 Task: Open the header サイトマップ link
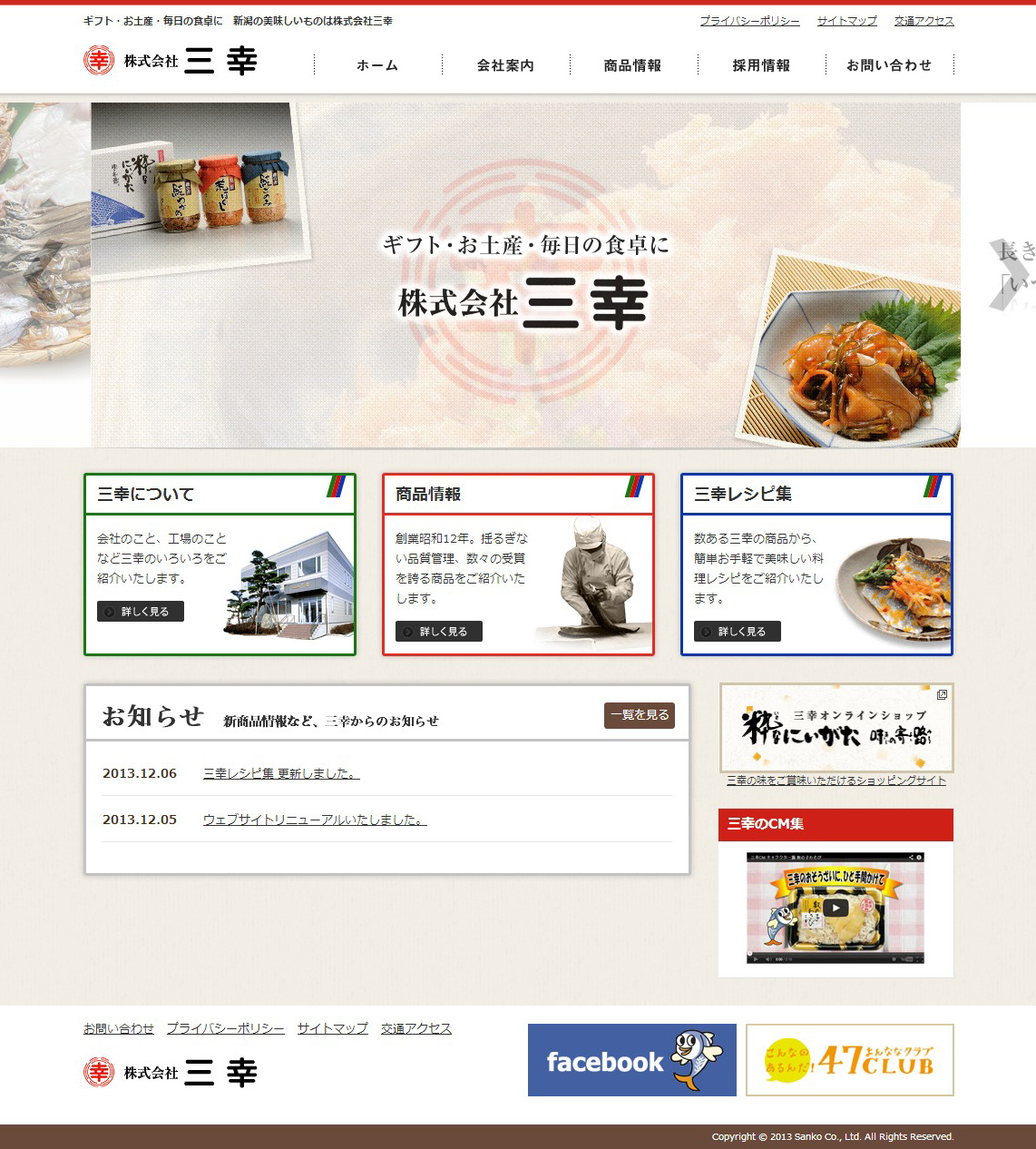click(846, 21)
